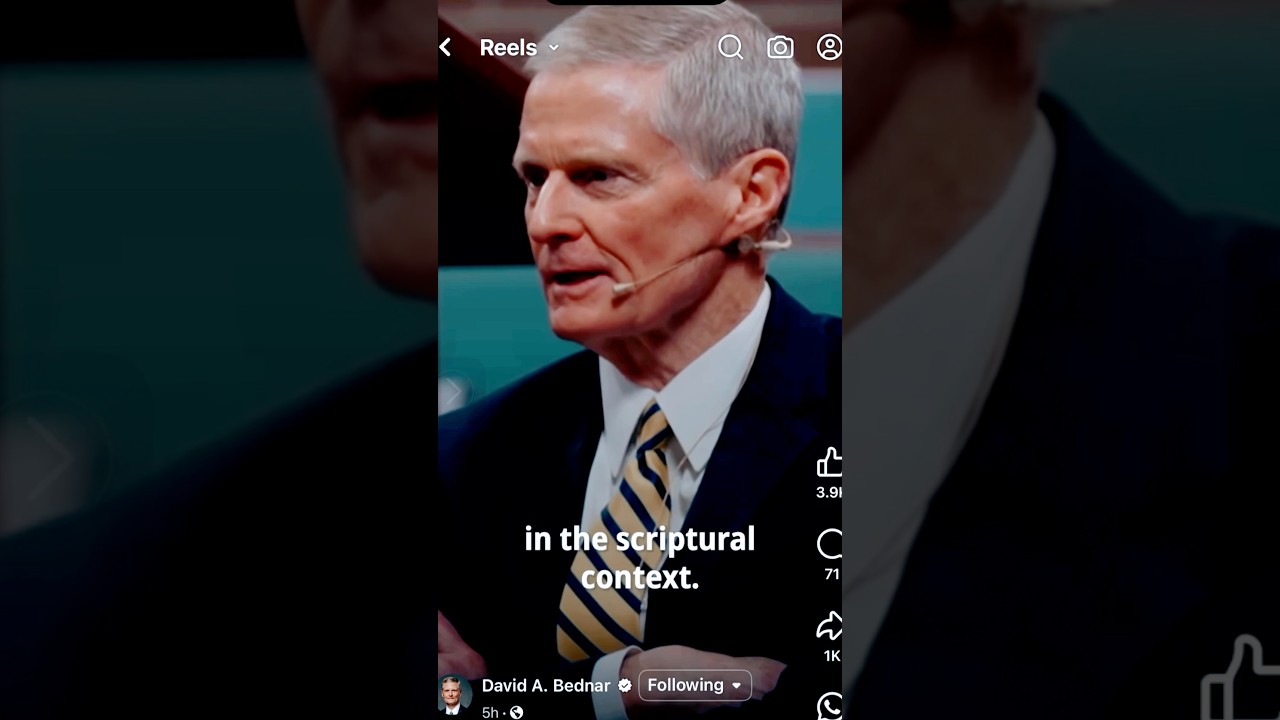The width and height of the screenshot is (1280, 720).
Task: Send the reel via WhatsApp
Action: (x=830, y=706)
